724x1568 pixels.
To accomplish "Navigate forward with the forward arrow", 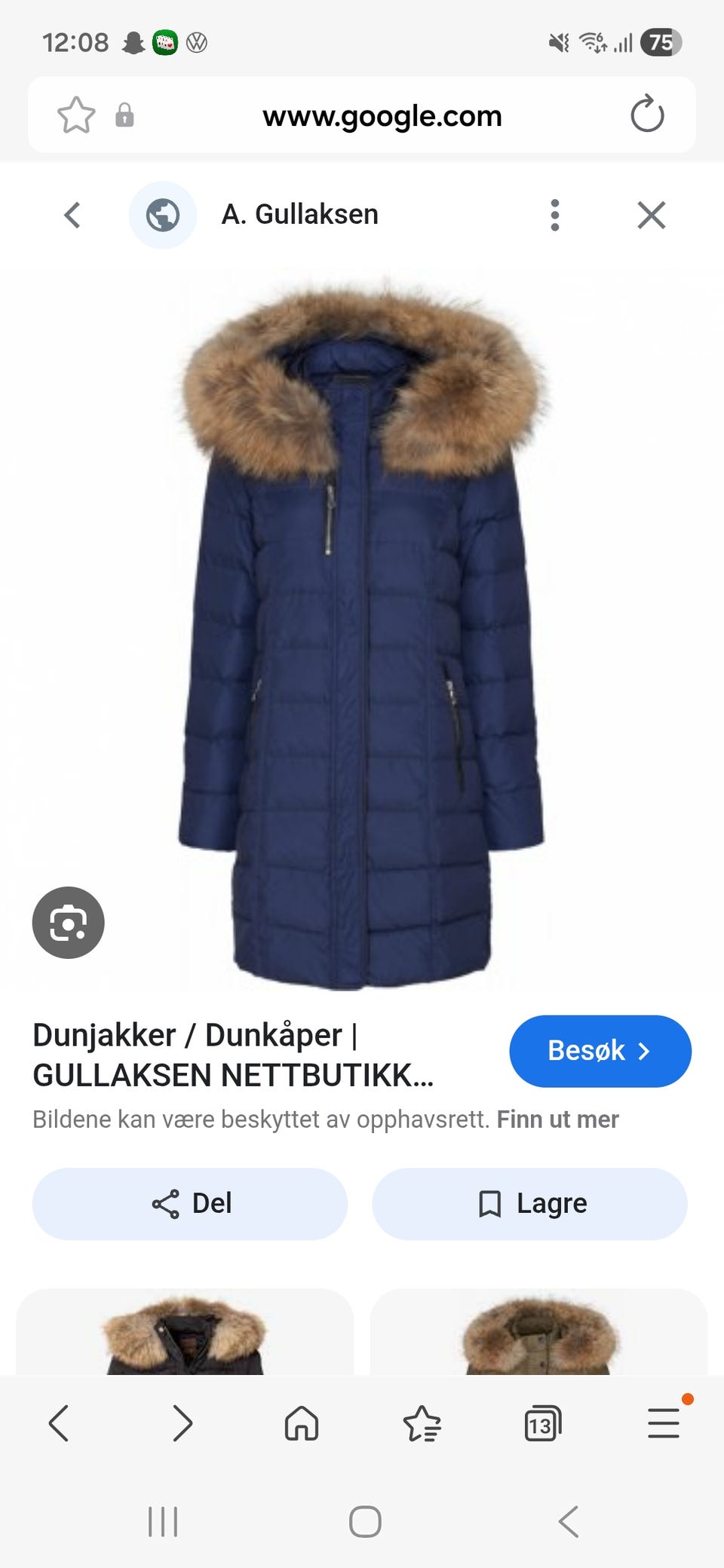I will (181, 1423).
